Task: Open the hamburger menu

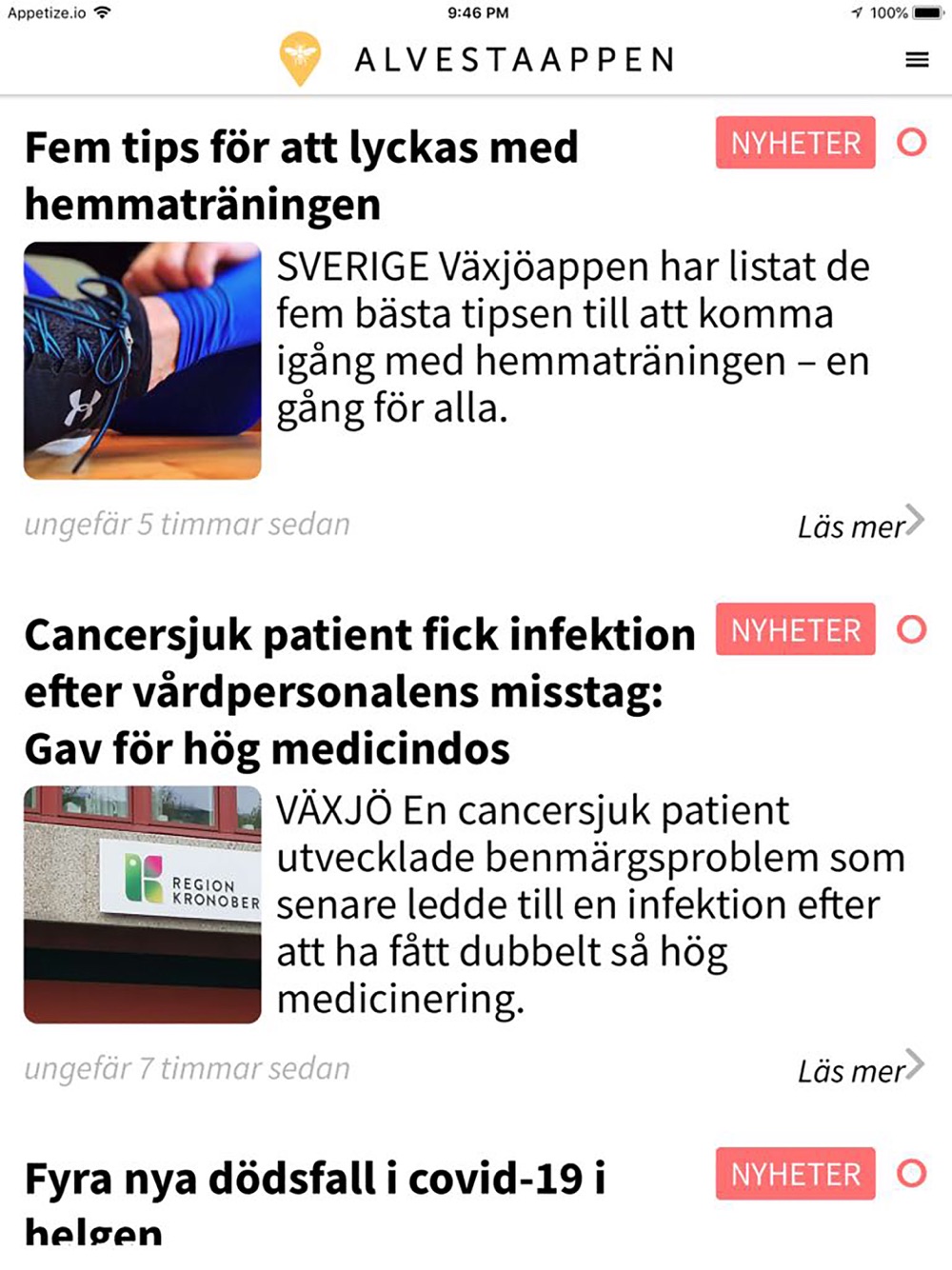Action: [917, 60]
